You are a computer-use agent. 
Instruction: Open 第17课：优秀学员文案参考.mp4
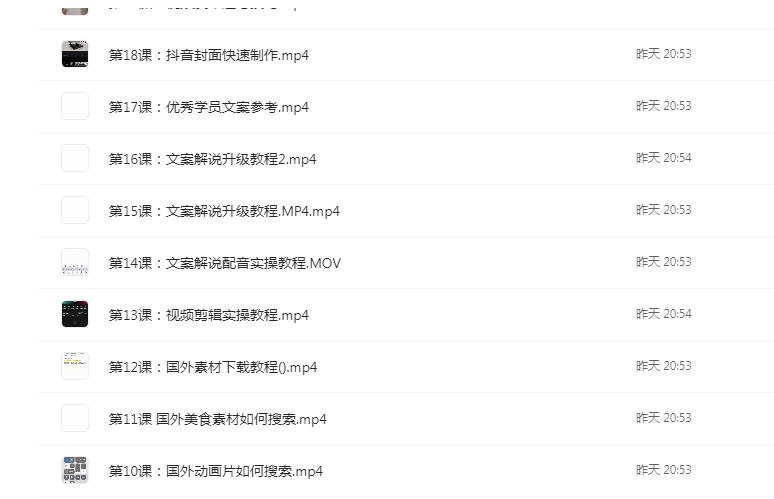pos(208,107)
